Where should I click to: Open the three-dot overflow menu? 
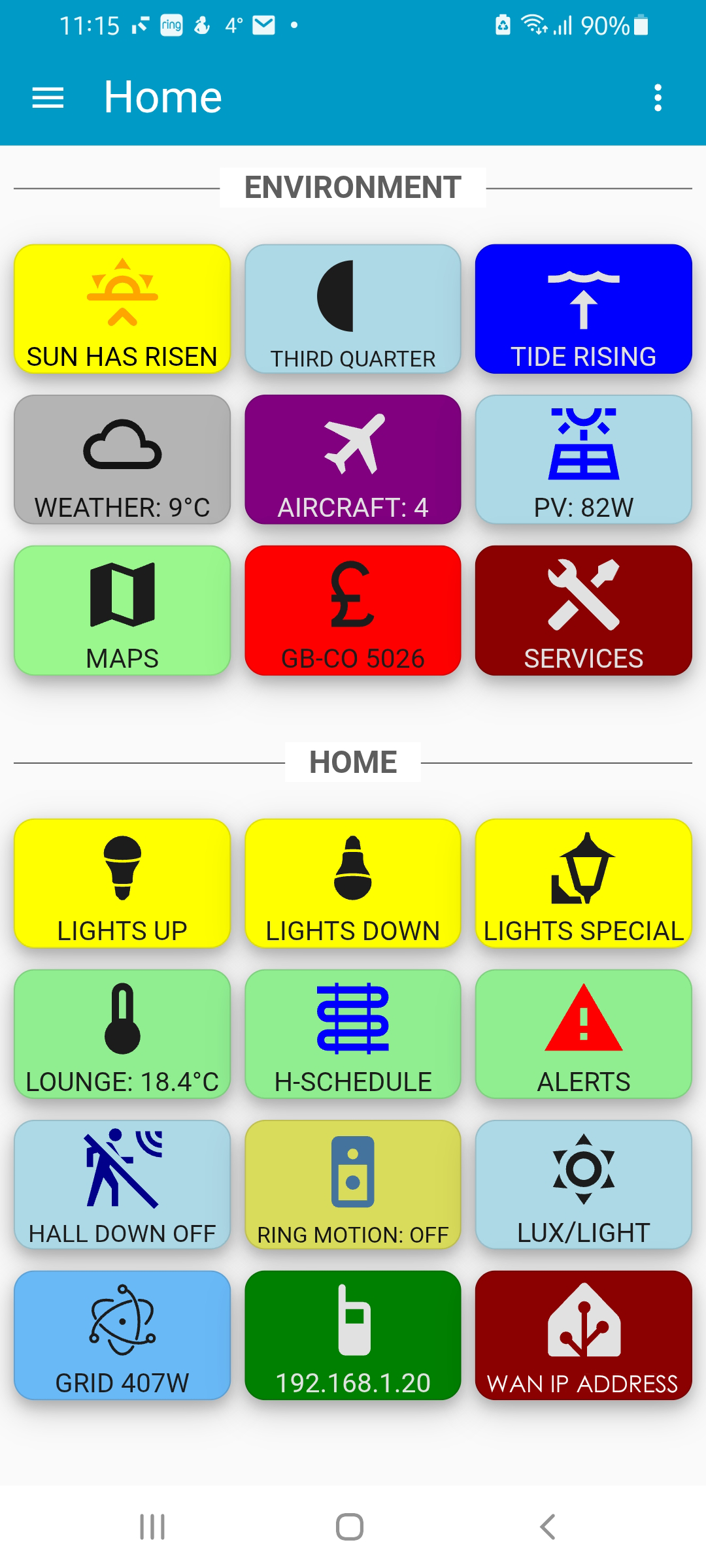658,98
